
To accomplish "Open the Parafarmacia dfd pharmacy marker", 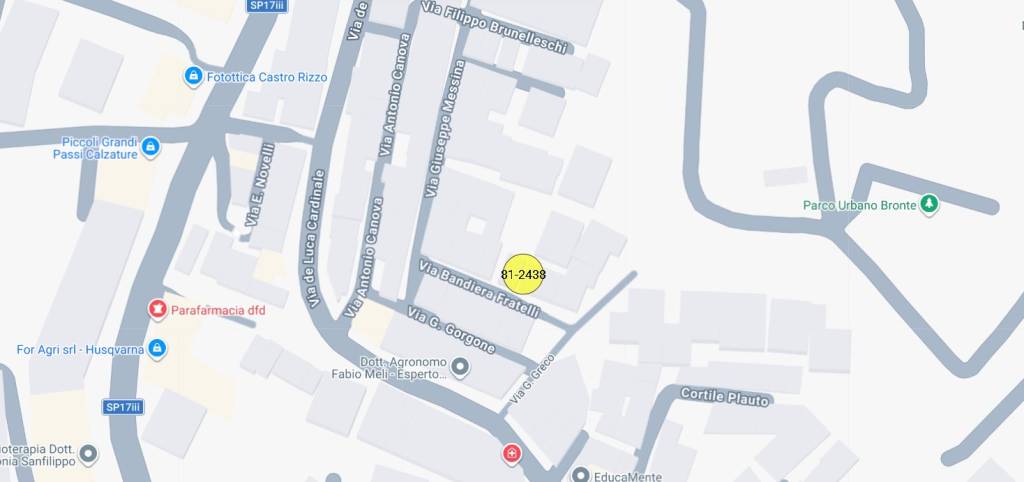I will [x=157, y=309].
